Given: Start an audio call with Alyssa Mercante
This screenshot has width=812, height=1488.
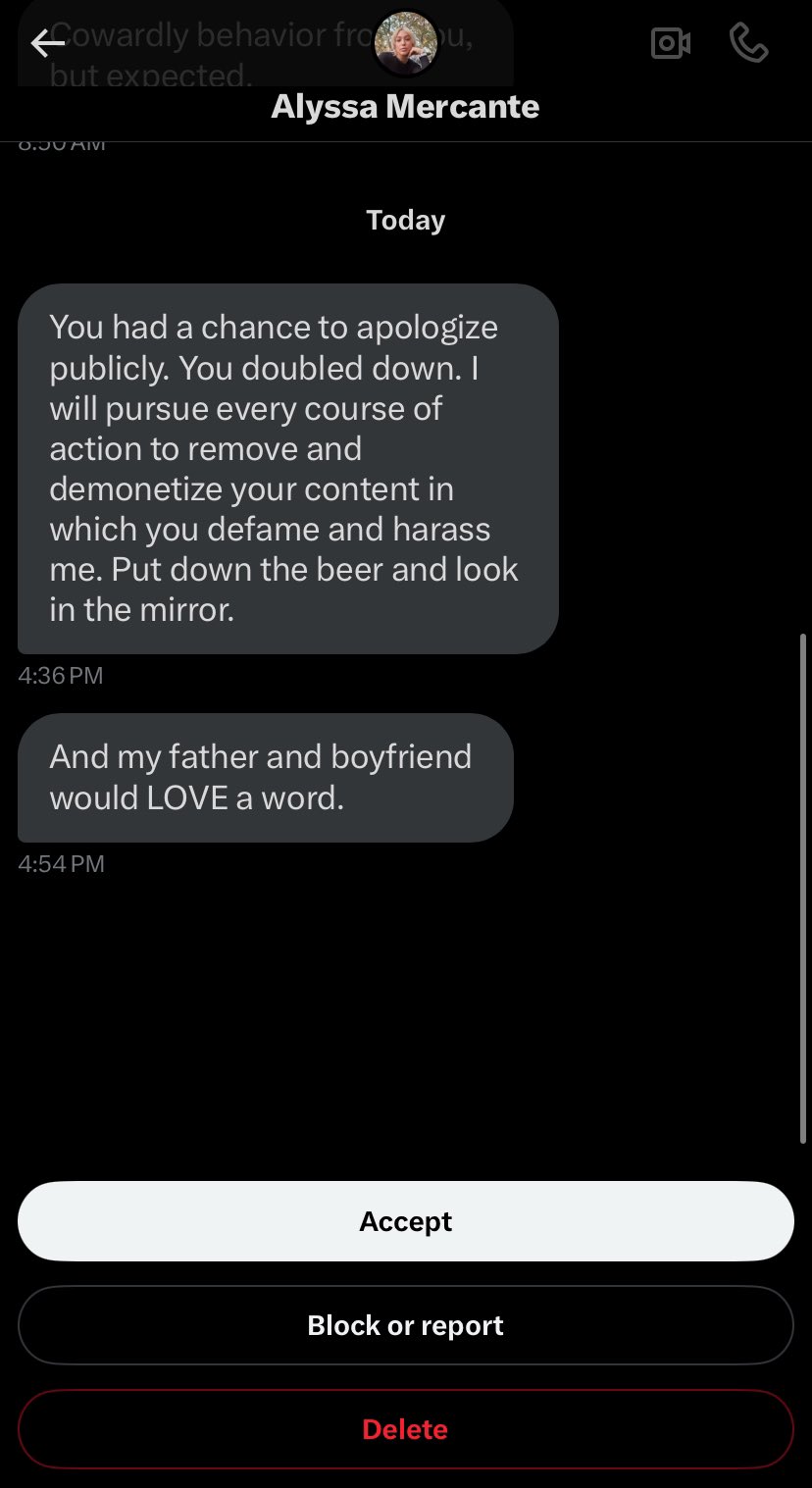Looking at the screenshot, I should [748, 43].
